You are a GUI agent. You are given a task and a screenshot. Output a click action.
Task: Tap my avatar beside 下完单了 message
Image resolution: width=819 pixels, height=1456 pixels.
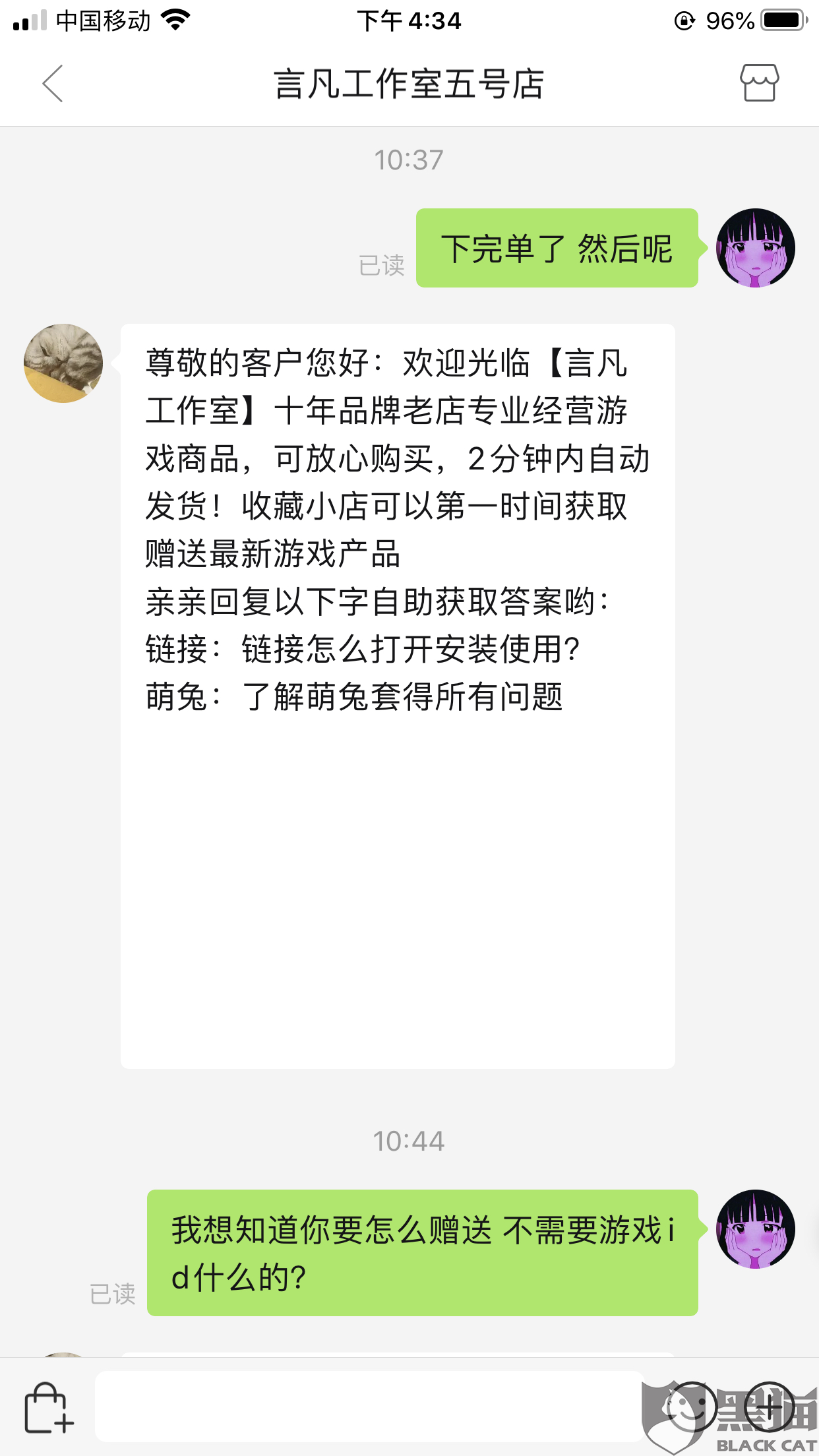(755, 248)
